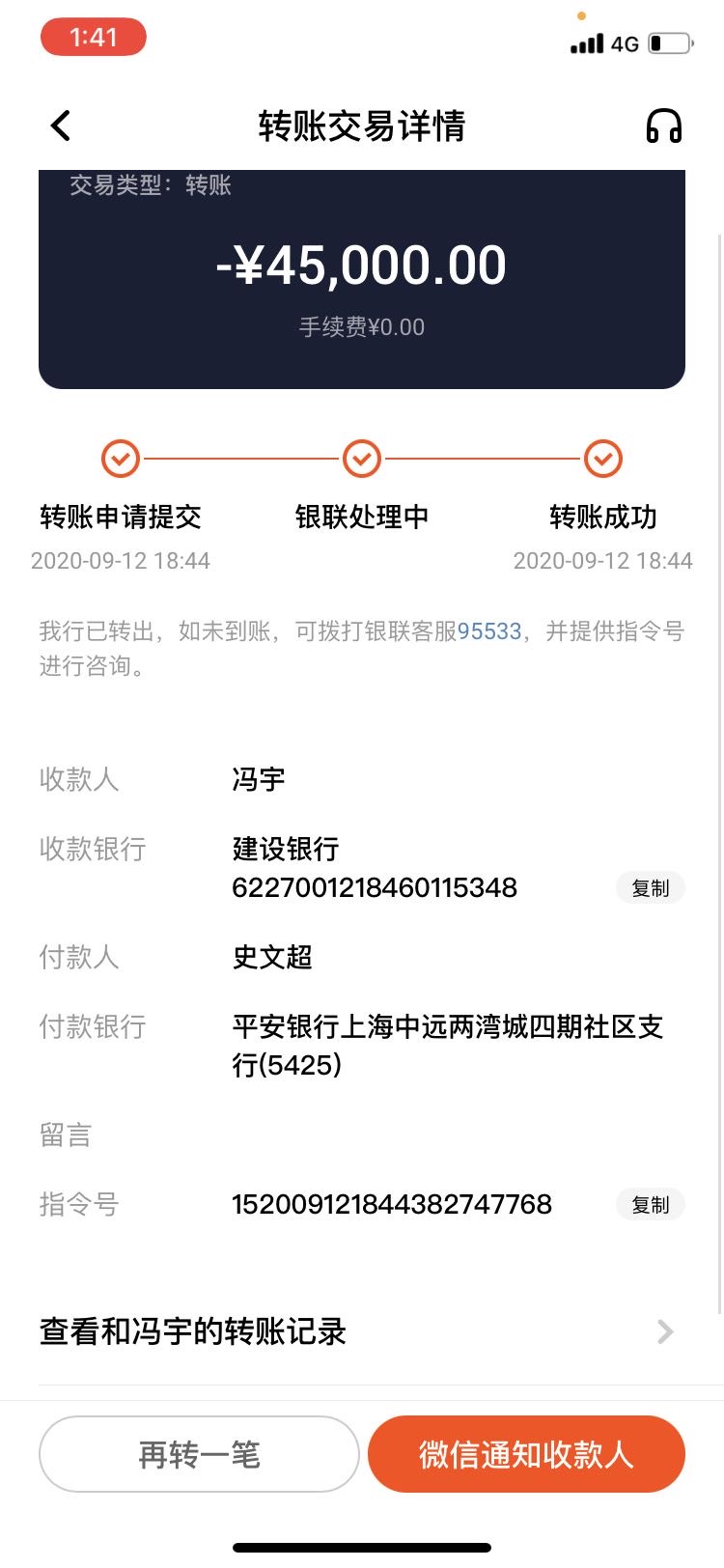This screenshot has height=1568, width=724.
Task: Tap 再转一笔 to transfer again
Action: point(199,1454)
